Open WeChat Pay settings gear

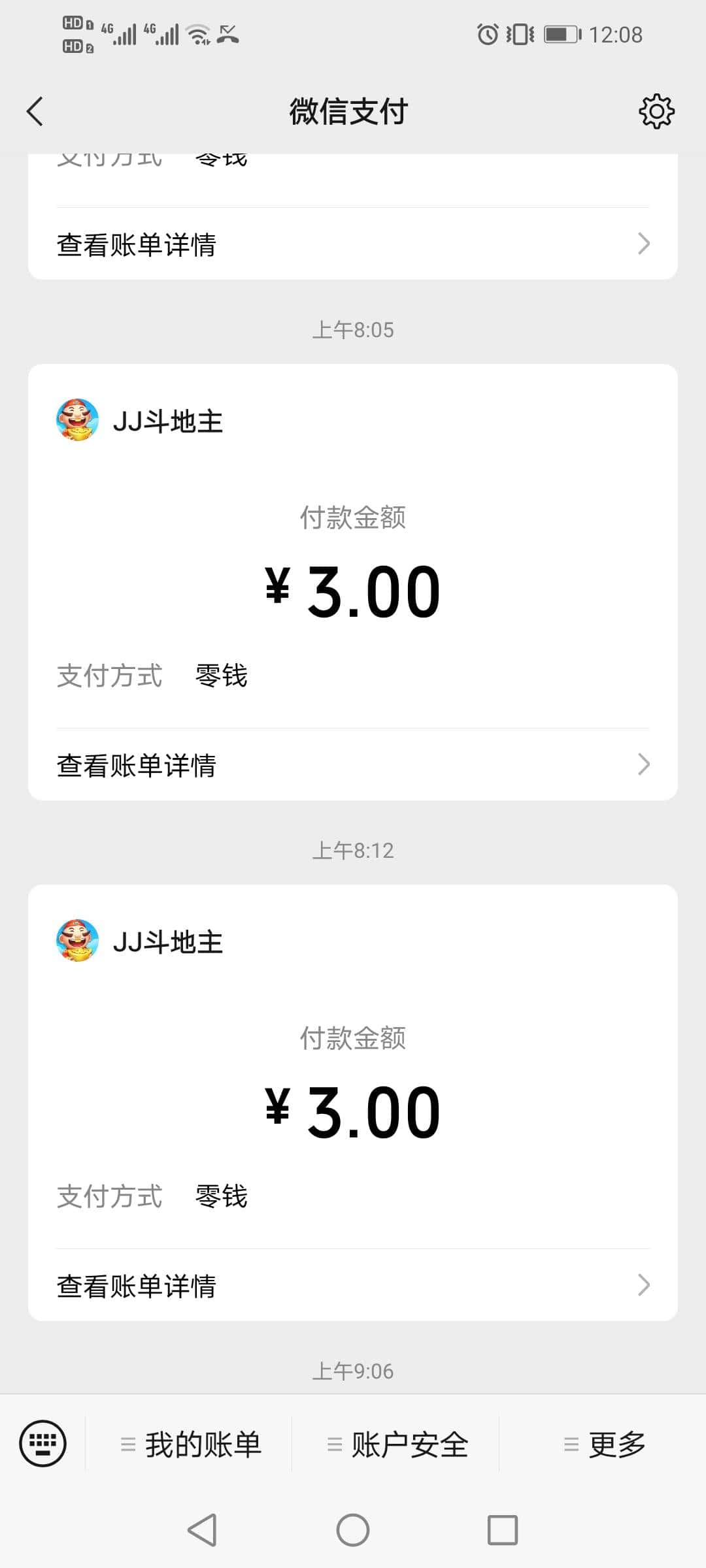pyautogui.click(x=656, y=111)
